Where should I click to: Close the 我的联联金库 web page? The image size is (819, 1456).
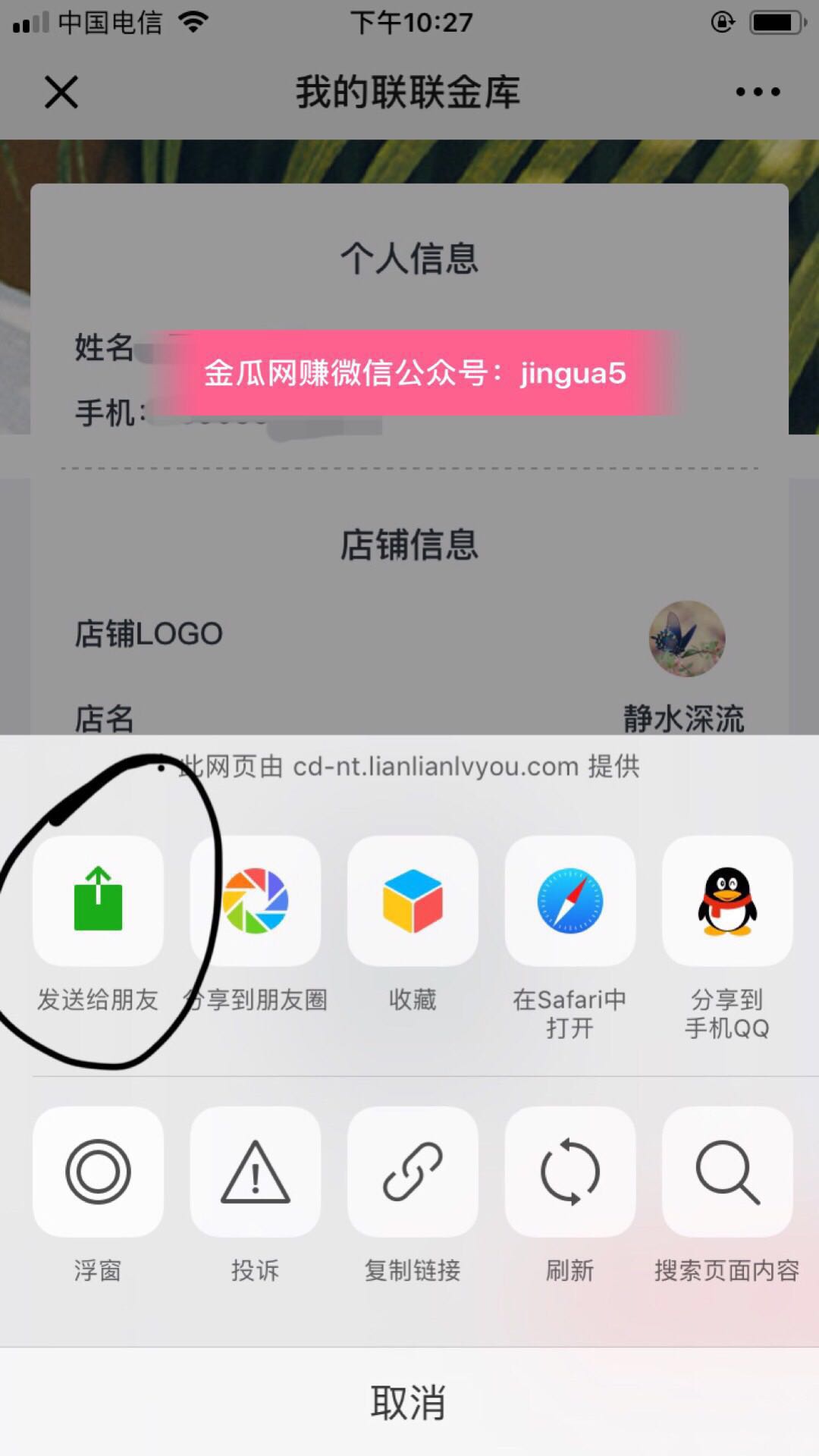[61, 93]
